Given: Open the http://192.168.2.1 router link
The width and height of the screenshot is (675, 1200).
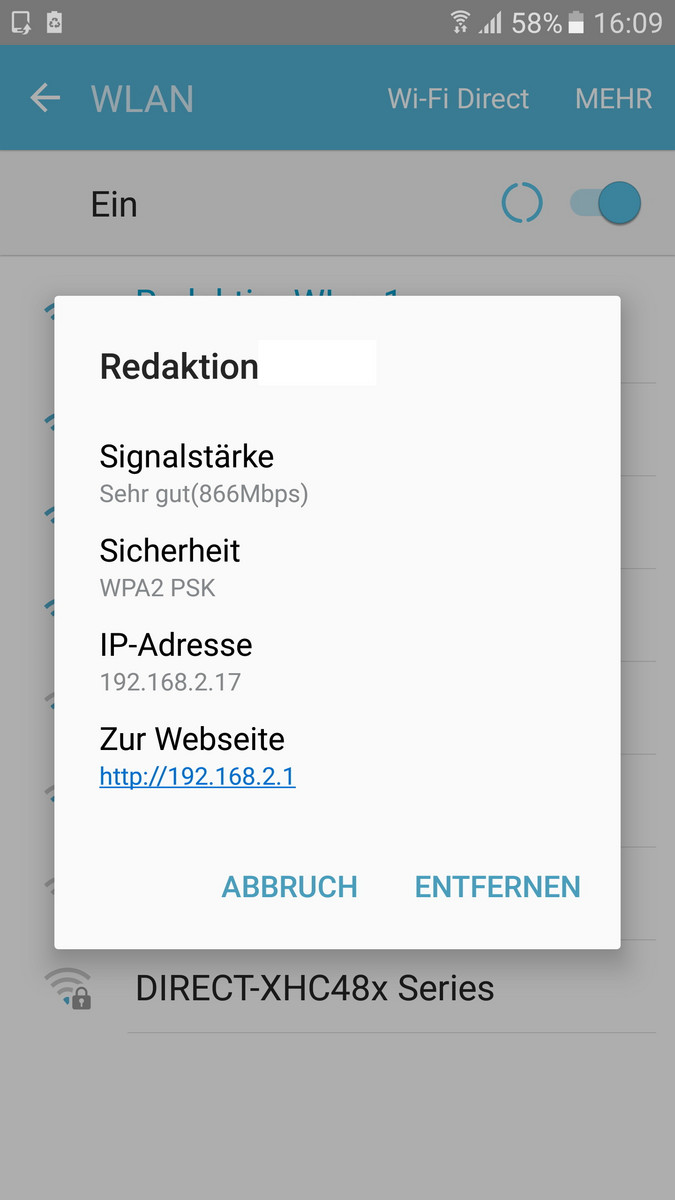Looking at the screenshot, I should coord(197,777).
